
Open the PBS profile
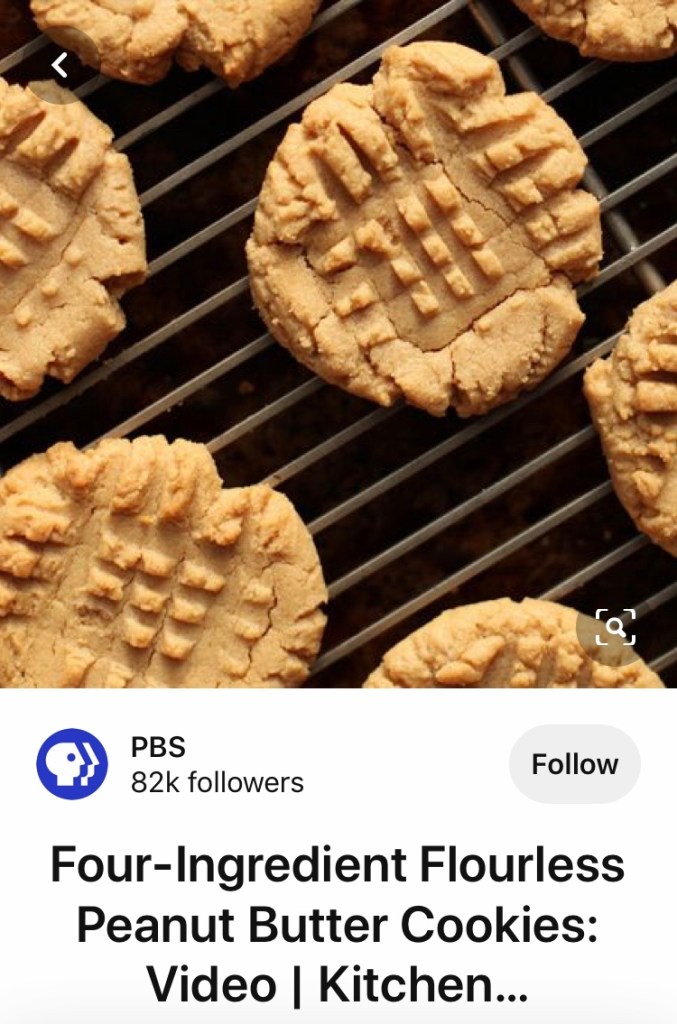coord(72,764)
